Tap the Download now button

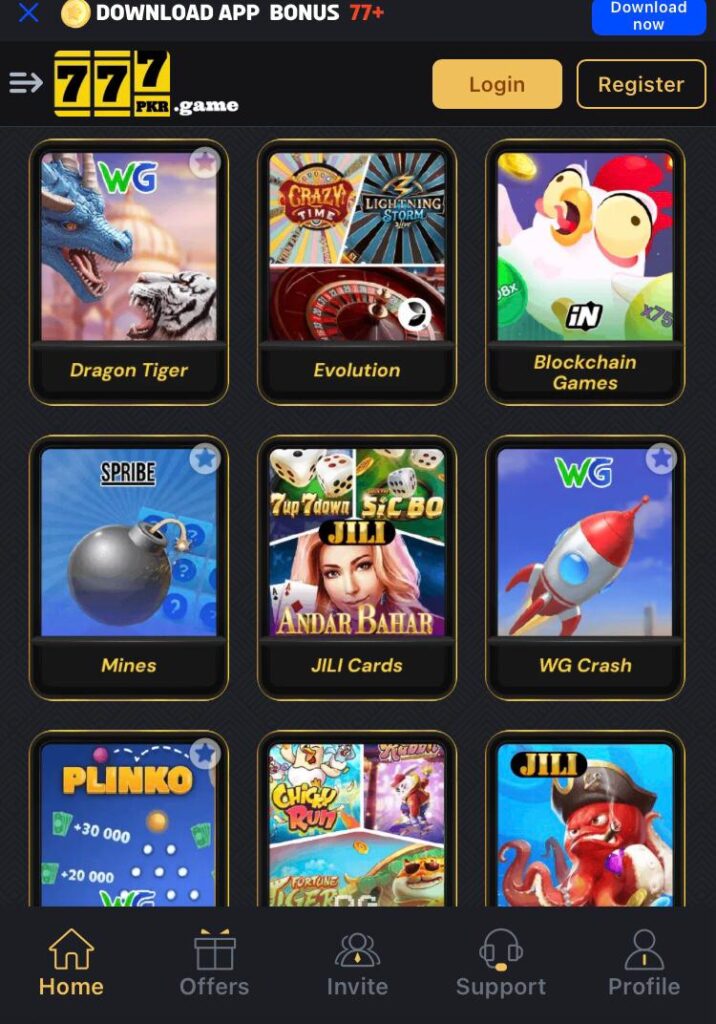click(648, 16)
